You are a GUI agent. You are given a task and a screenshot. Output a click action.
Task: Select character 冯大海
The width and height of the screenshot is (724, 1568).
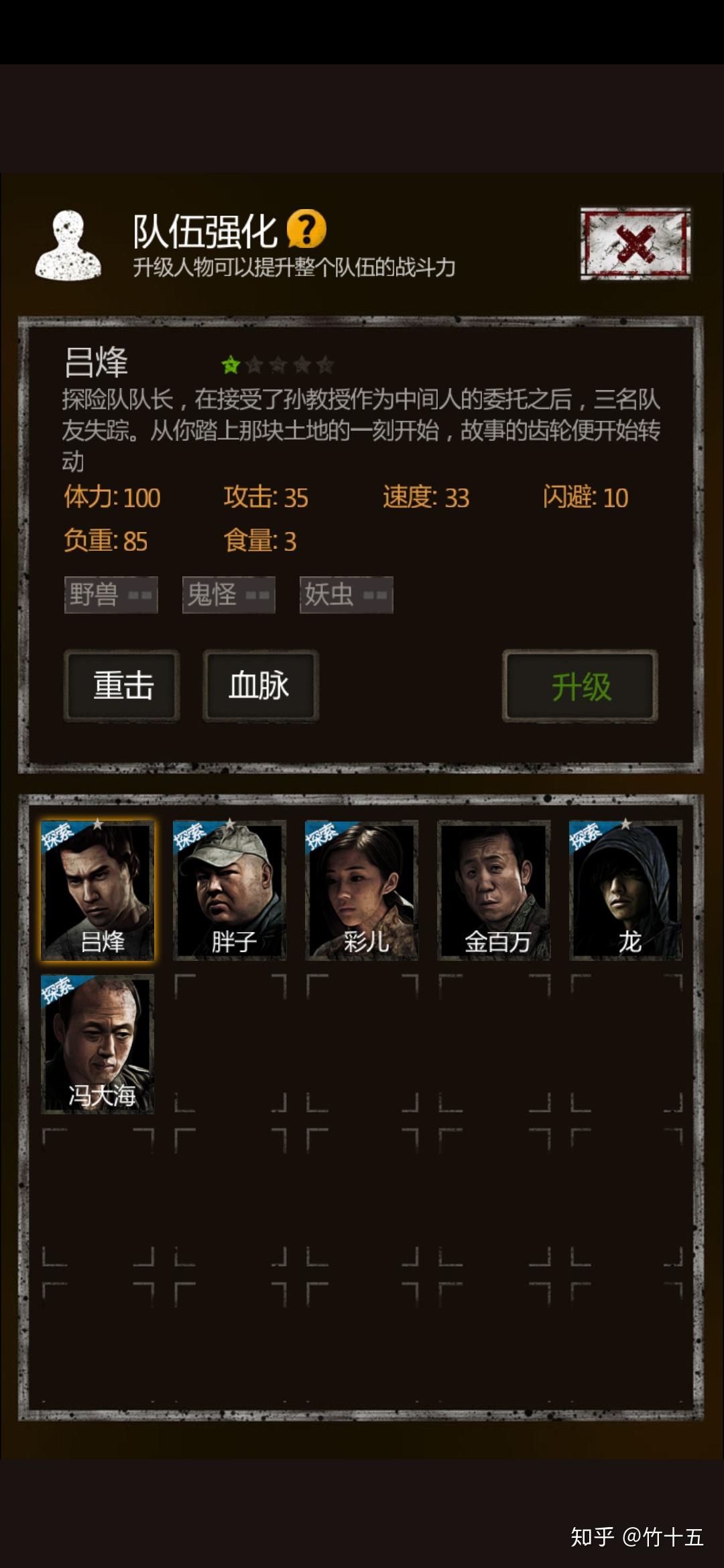coord(98,1044)
